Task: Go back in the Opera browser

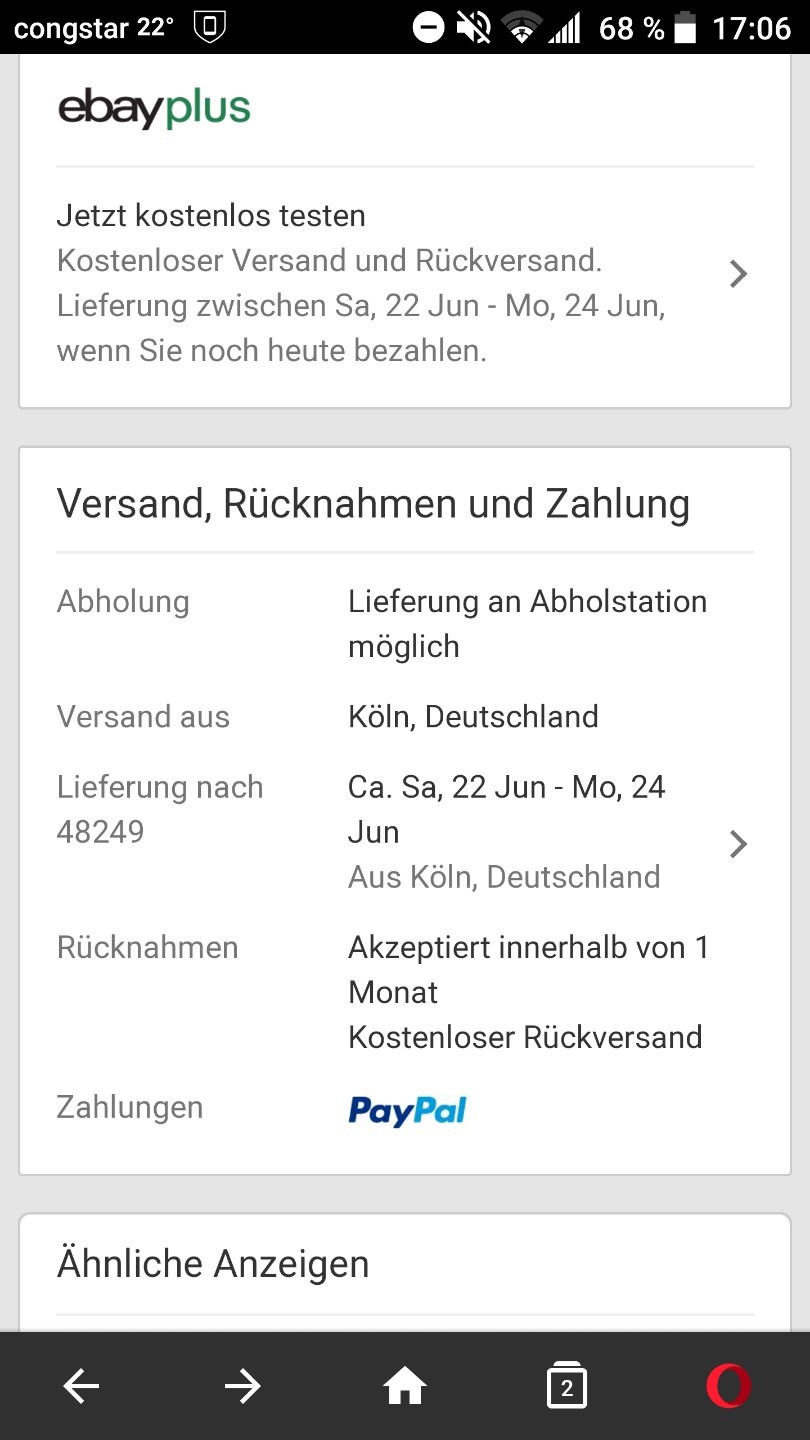Action: coord(81,1386)
